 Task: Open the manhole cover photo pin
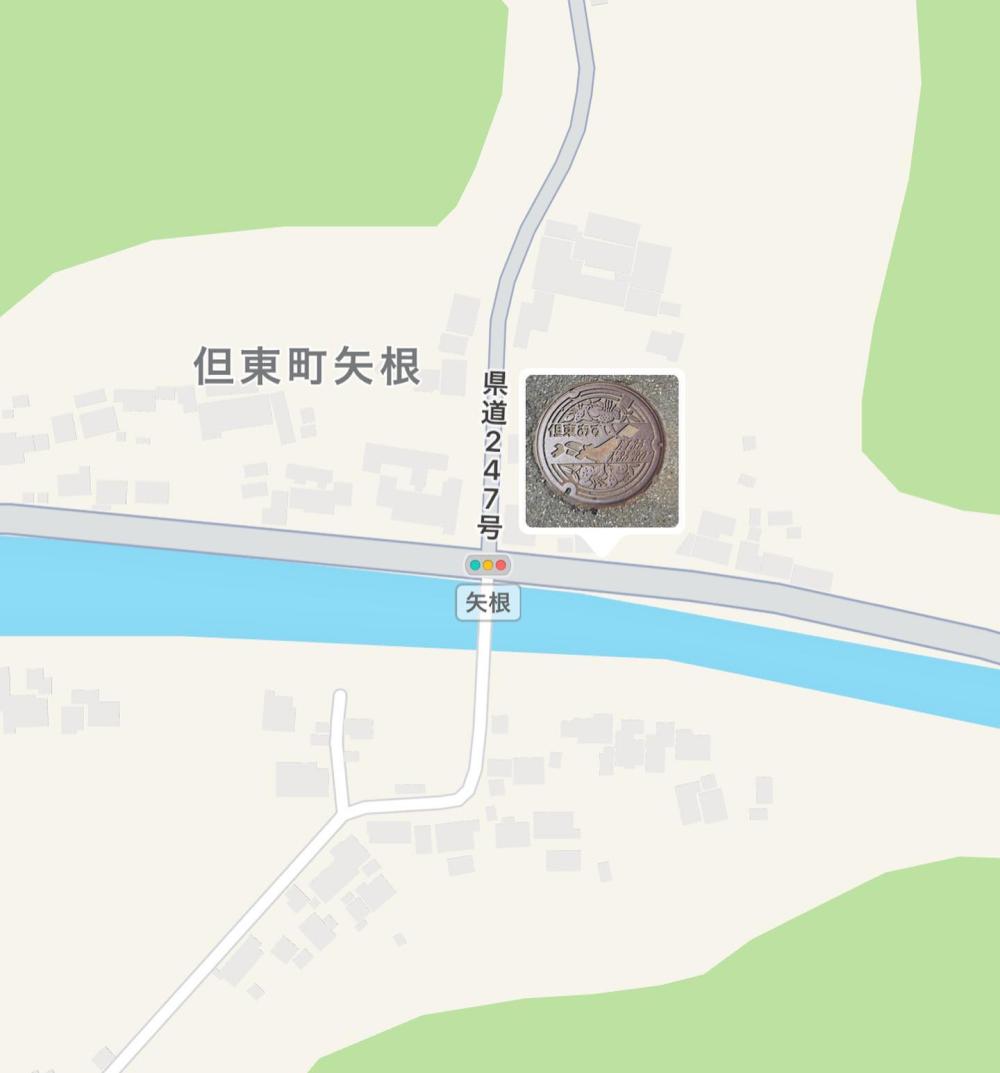pos(602,450)
